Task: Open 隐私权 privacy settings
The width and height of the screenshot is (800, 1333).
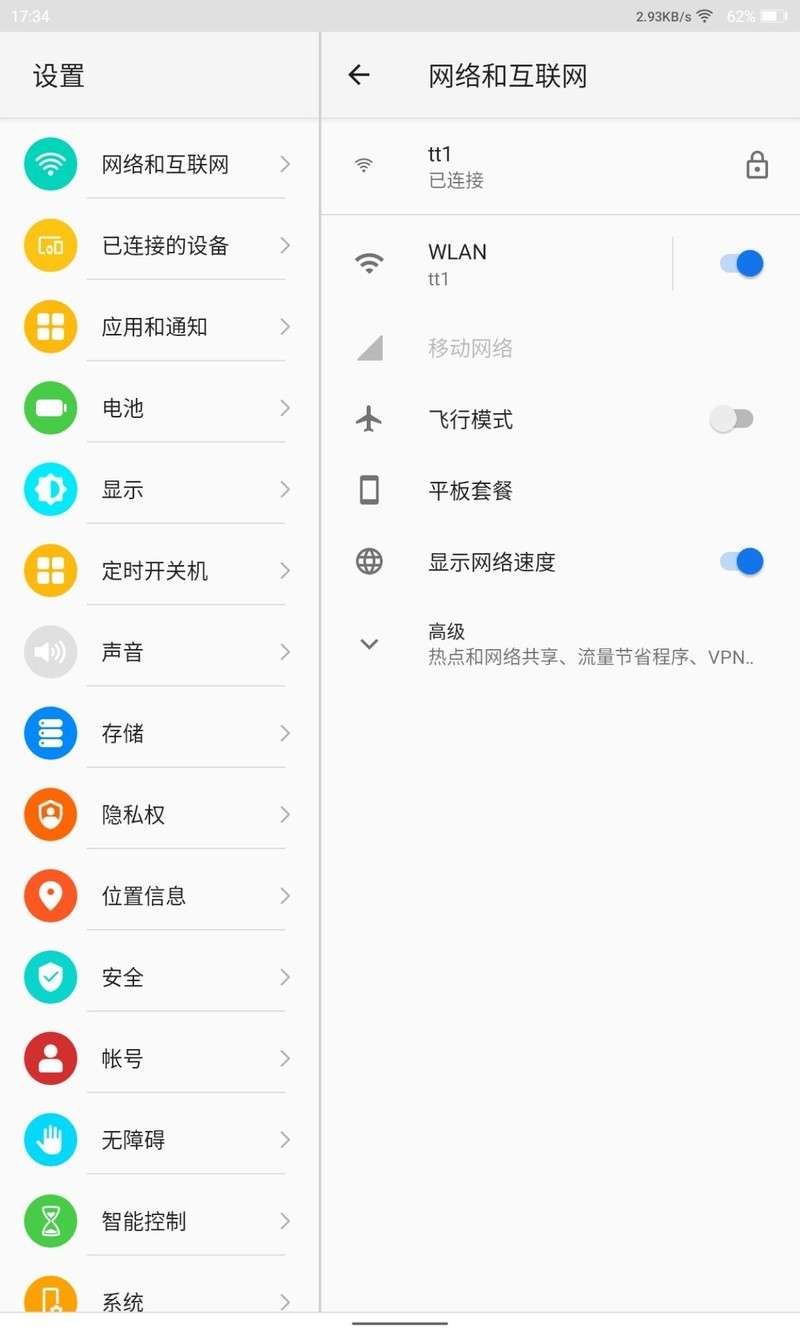Action: pos(135,815)
